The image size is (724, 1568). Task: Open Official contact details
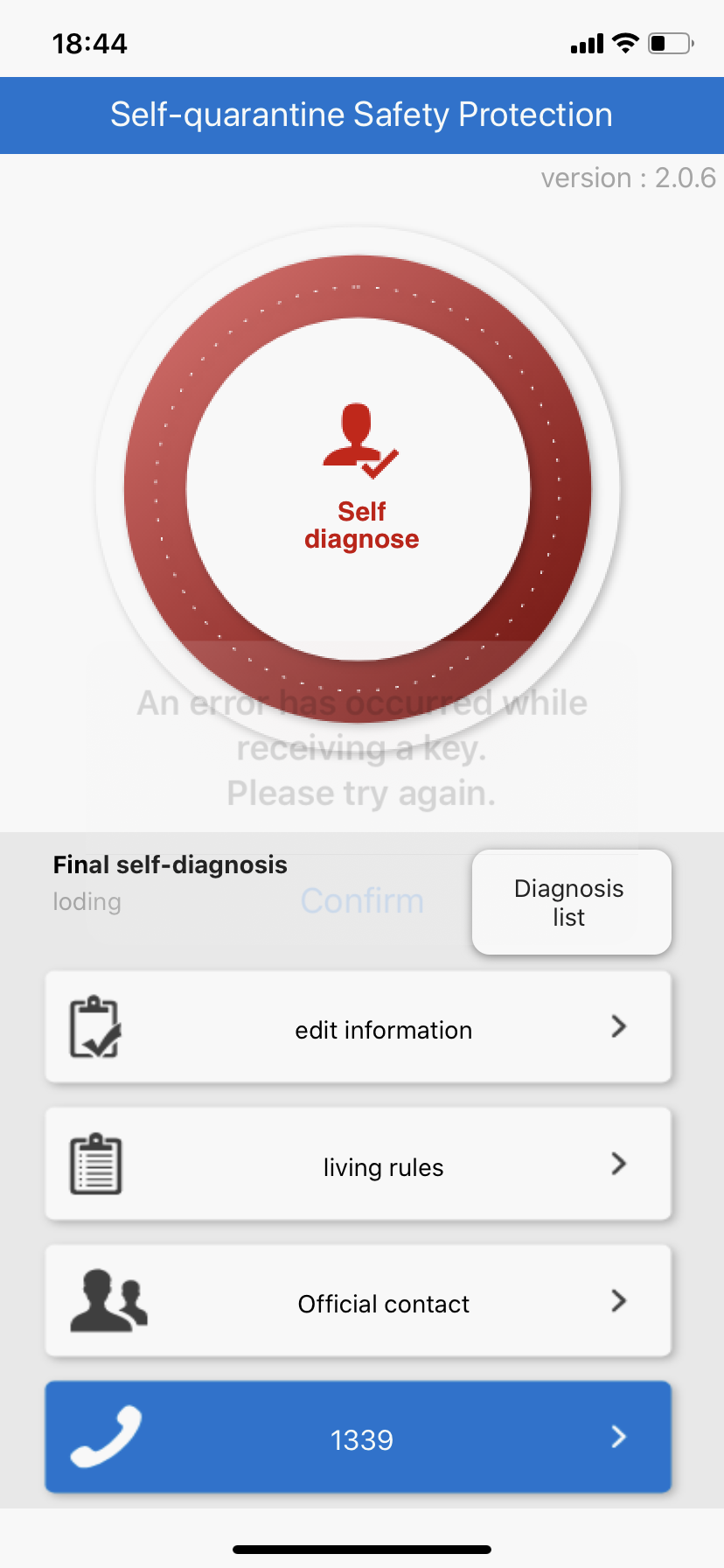(358, 1302)
